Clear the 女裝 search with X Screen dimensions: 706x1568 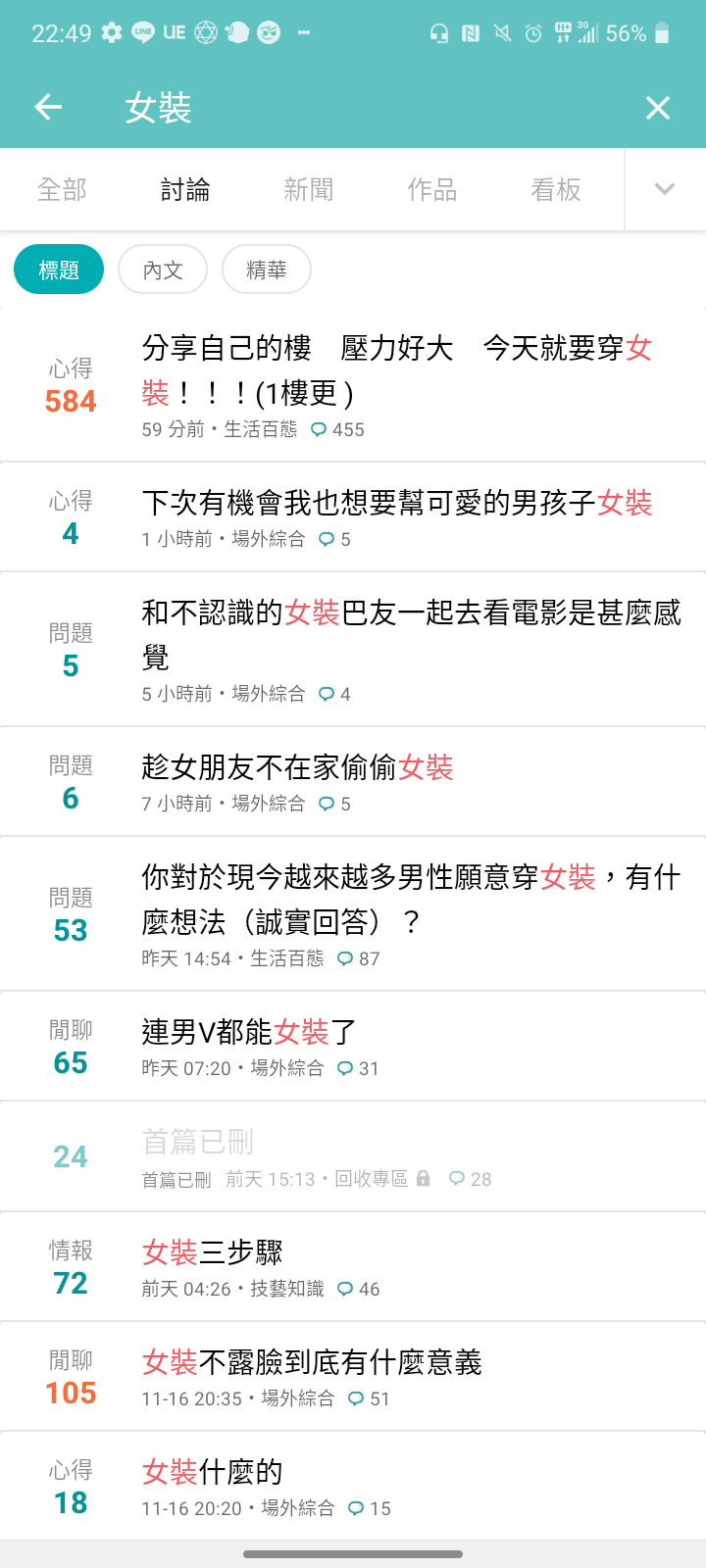[x=658, y=108]
